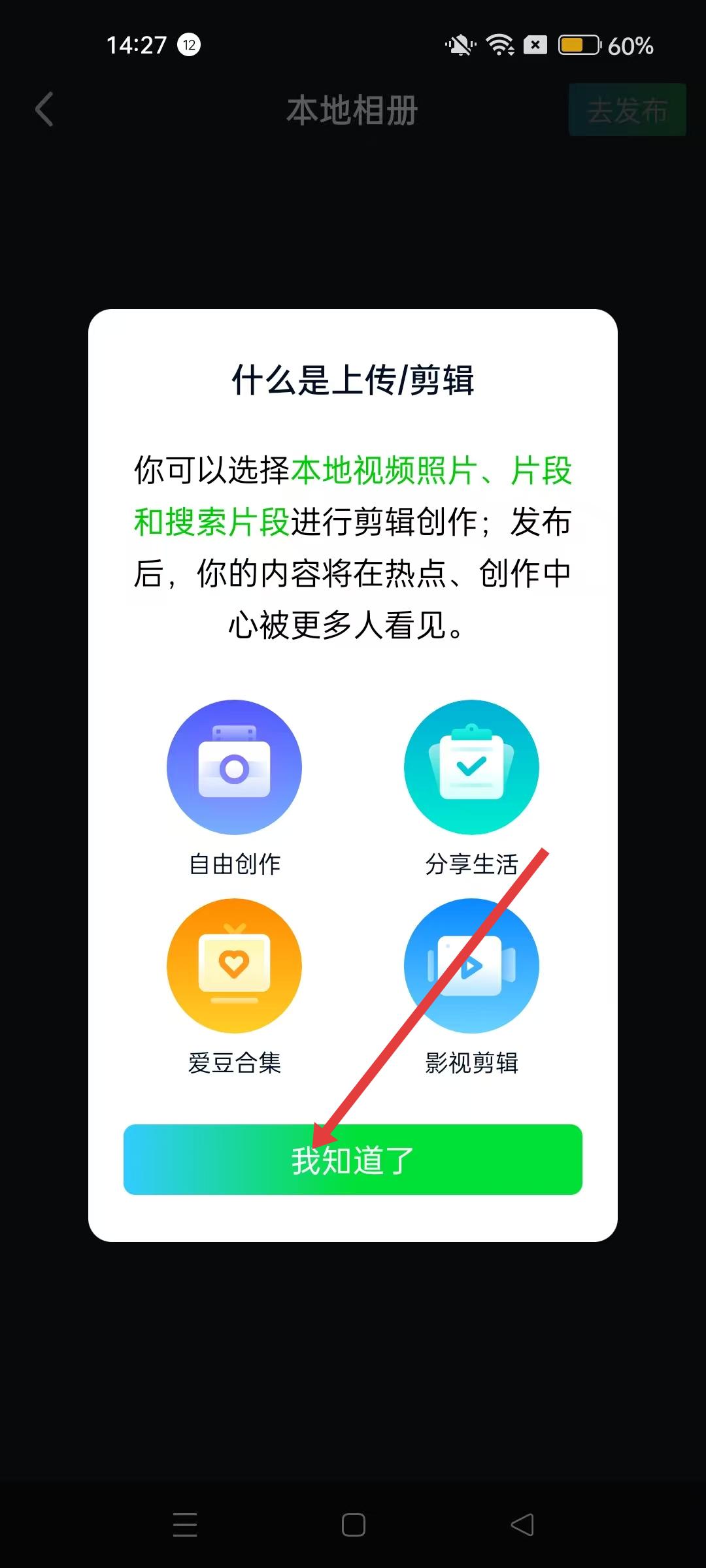Tap the system home button

point(353,1525)
